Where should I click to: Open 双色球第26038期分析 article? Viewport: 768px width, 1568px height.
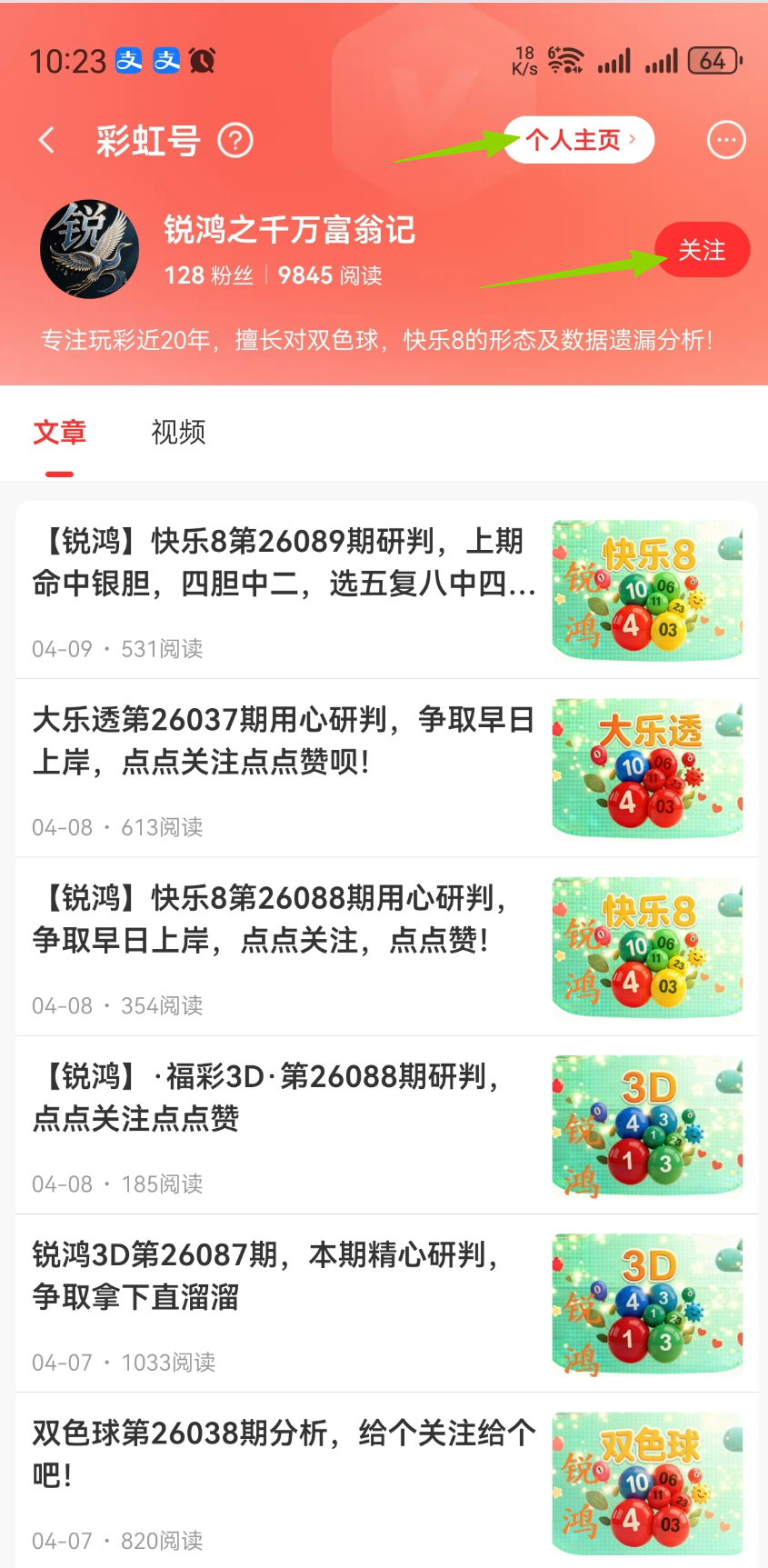284,1453
